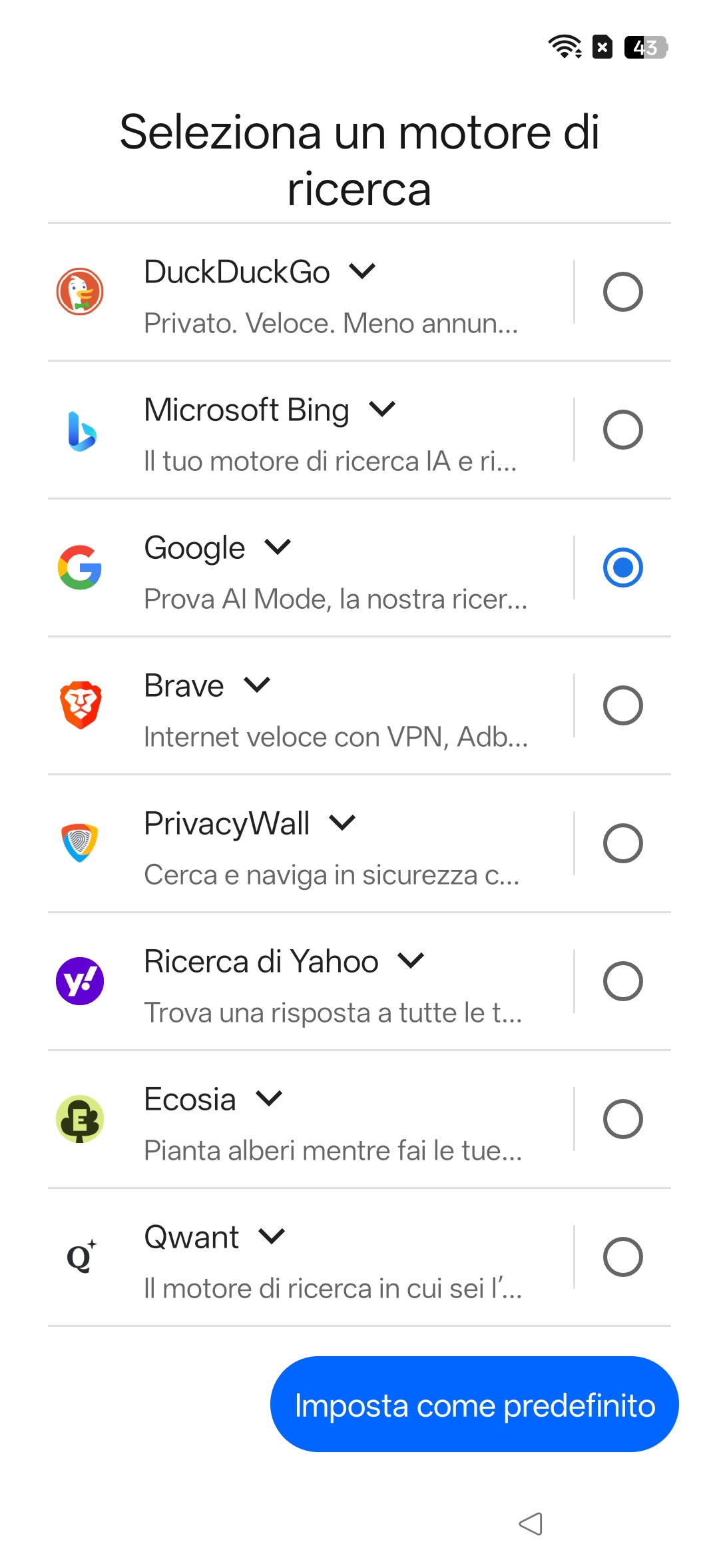Image resolution: width=719 pixels, height=1568 pixels.
Task: Expand Brave details chevron
Action: (x=257, y=685)
